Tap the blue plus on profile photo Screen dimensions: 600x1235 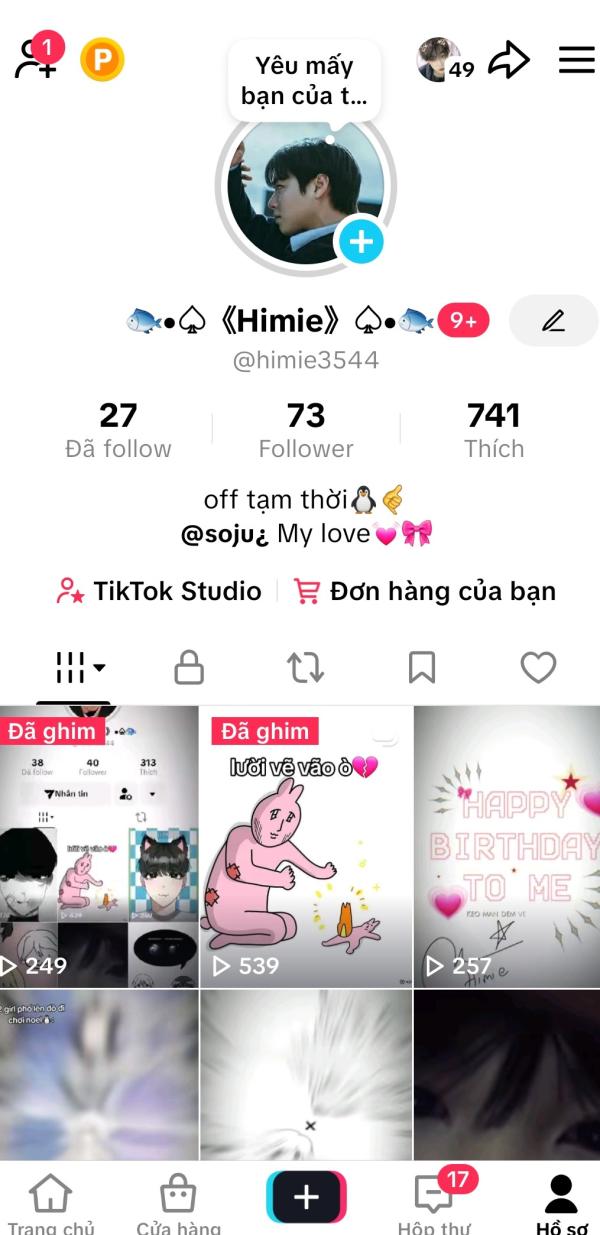point(360,241)
